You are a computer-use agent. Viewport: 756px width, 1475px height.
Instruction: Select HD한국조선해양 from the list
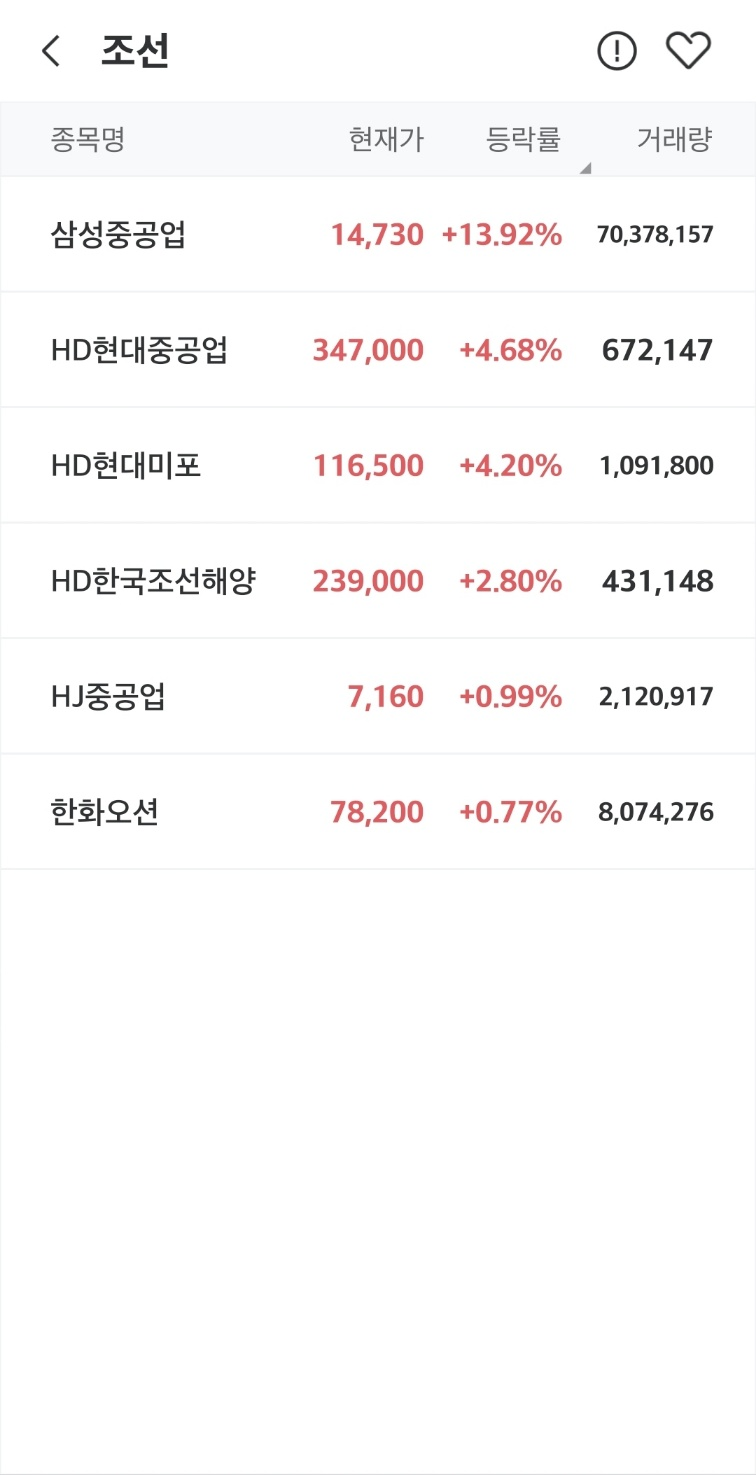(378, 581)
